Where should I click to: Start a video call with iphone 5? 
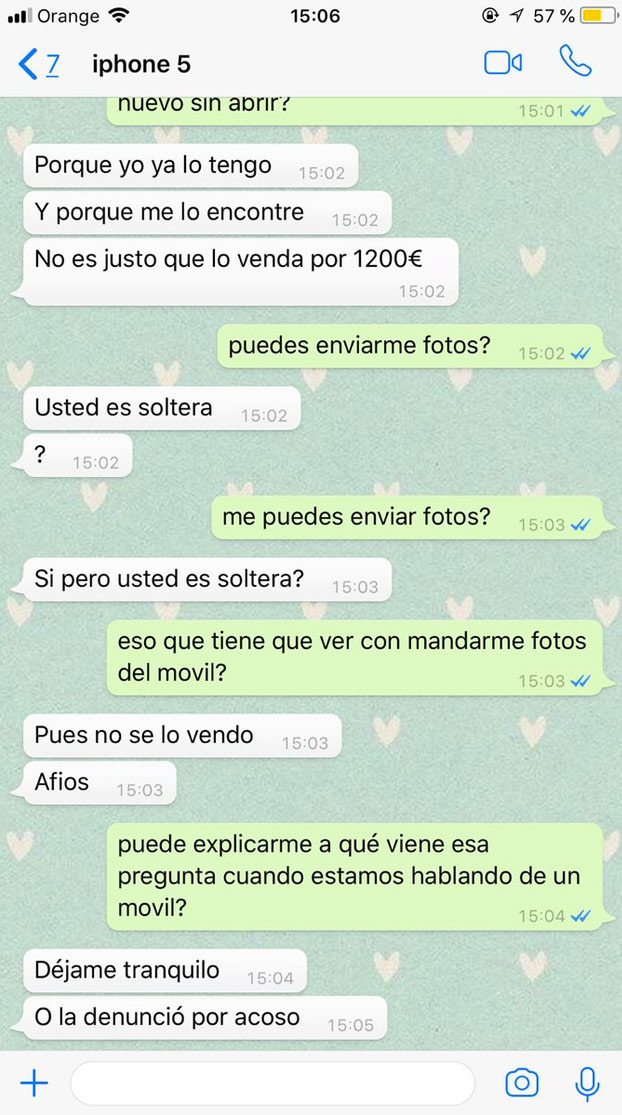click(503, 63)
